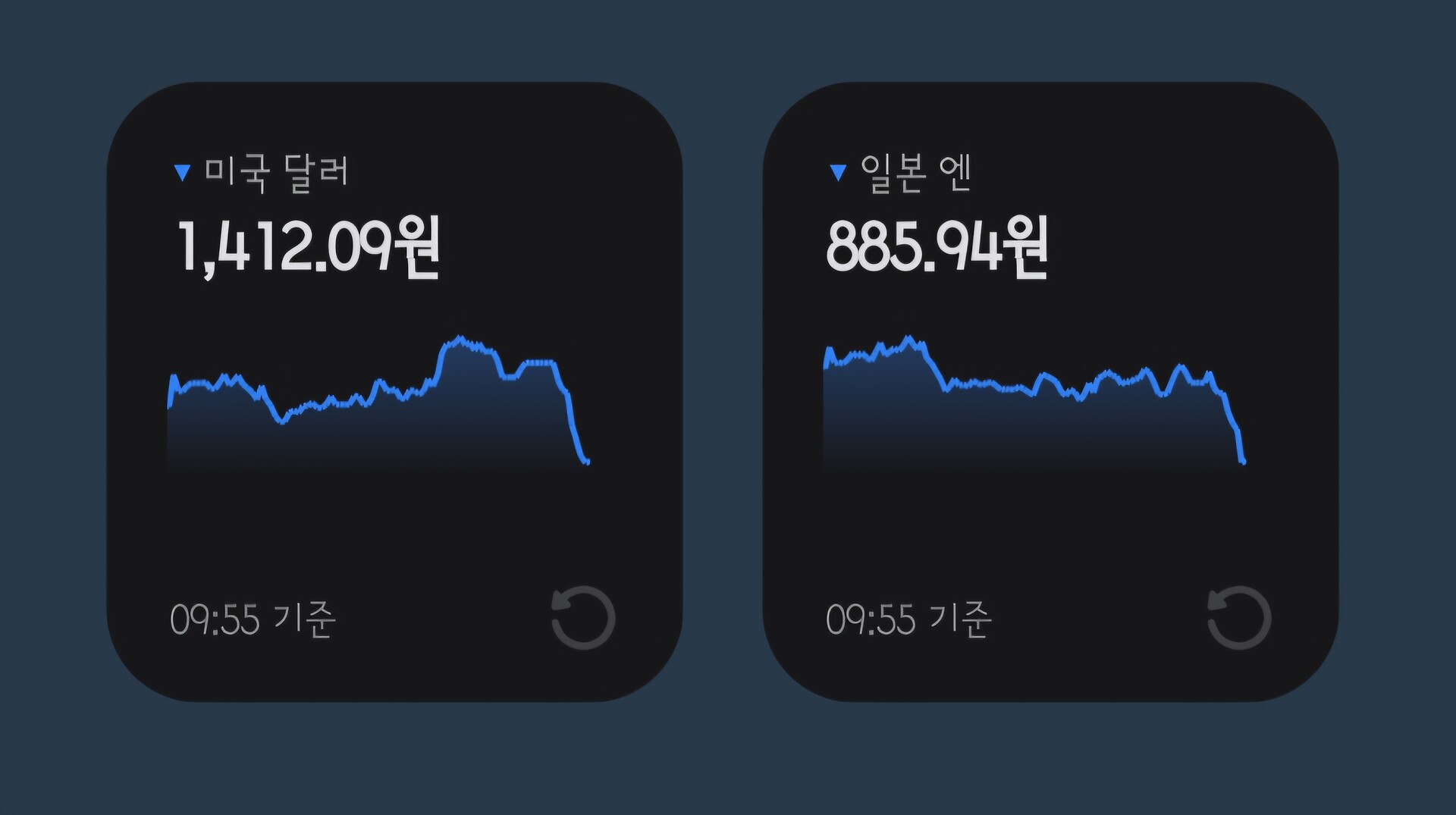Image resolution: width=1456 pixels, height=815 pixels.
Task: Open the 미국 달러 exchange rate card
Action: [x=394, y=391]
